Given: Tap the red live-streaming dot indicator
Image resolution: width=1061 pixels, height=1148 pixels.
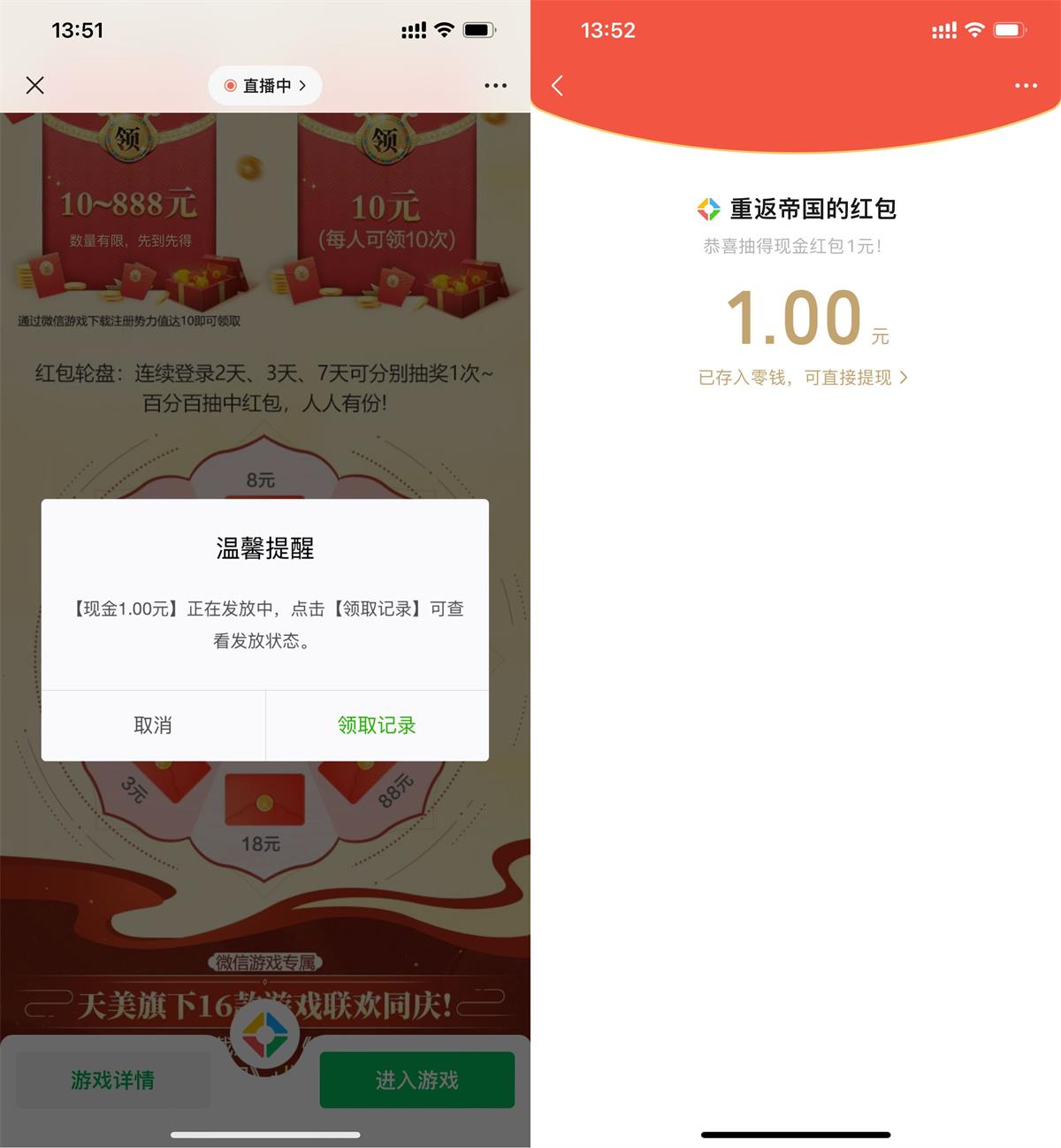Looking at the screenshot, I should tap(229, 85).
